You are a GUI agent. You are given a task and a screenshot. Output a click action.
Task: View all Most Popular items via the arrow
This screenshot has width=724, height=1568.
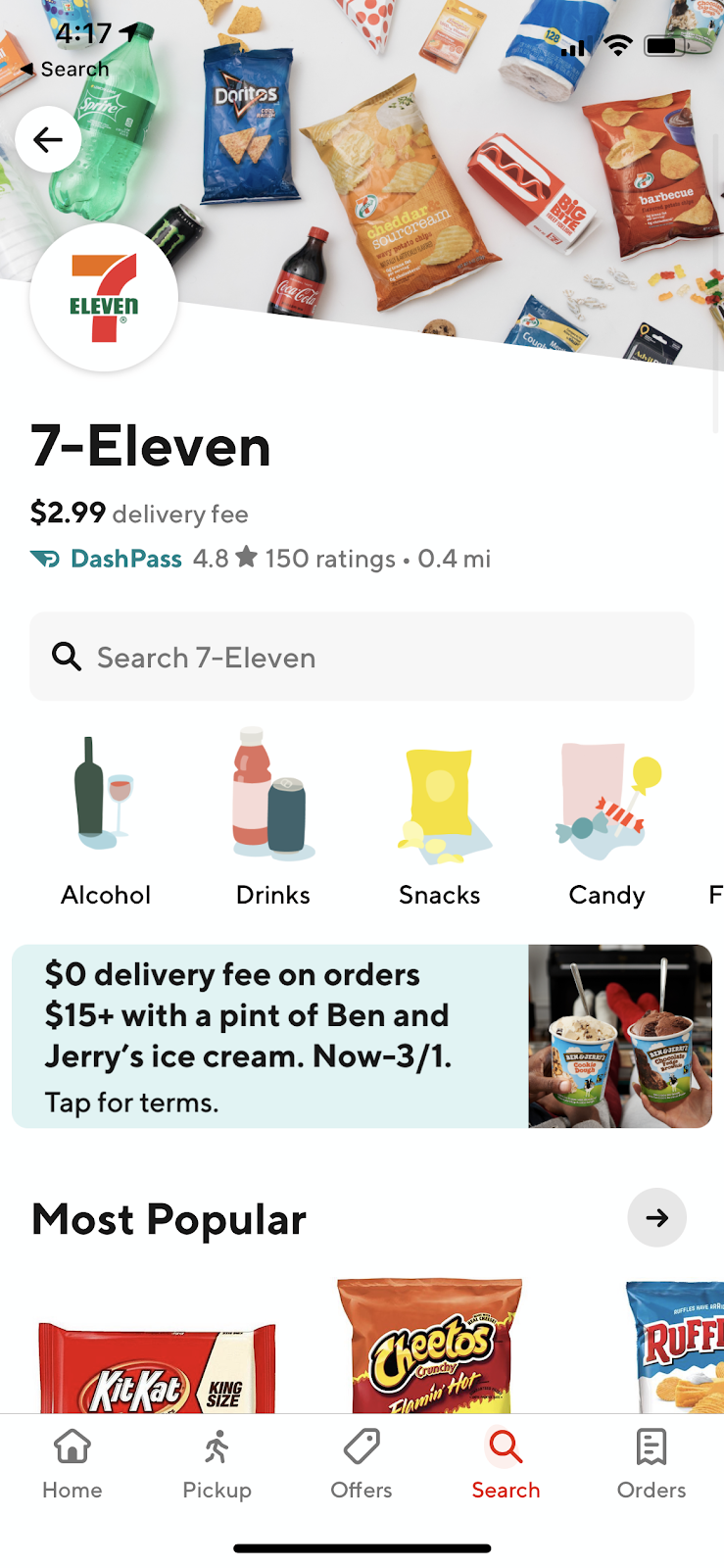(x=656, y=1218)
